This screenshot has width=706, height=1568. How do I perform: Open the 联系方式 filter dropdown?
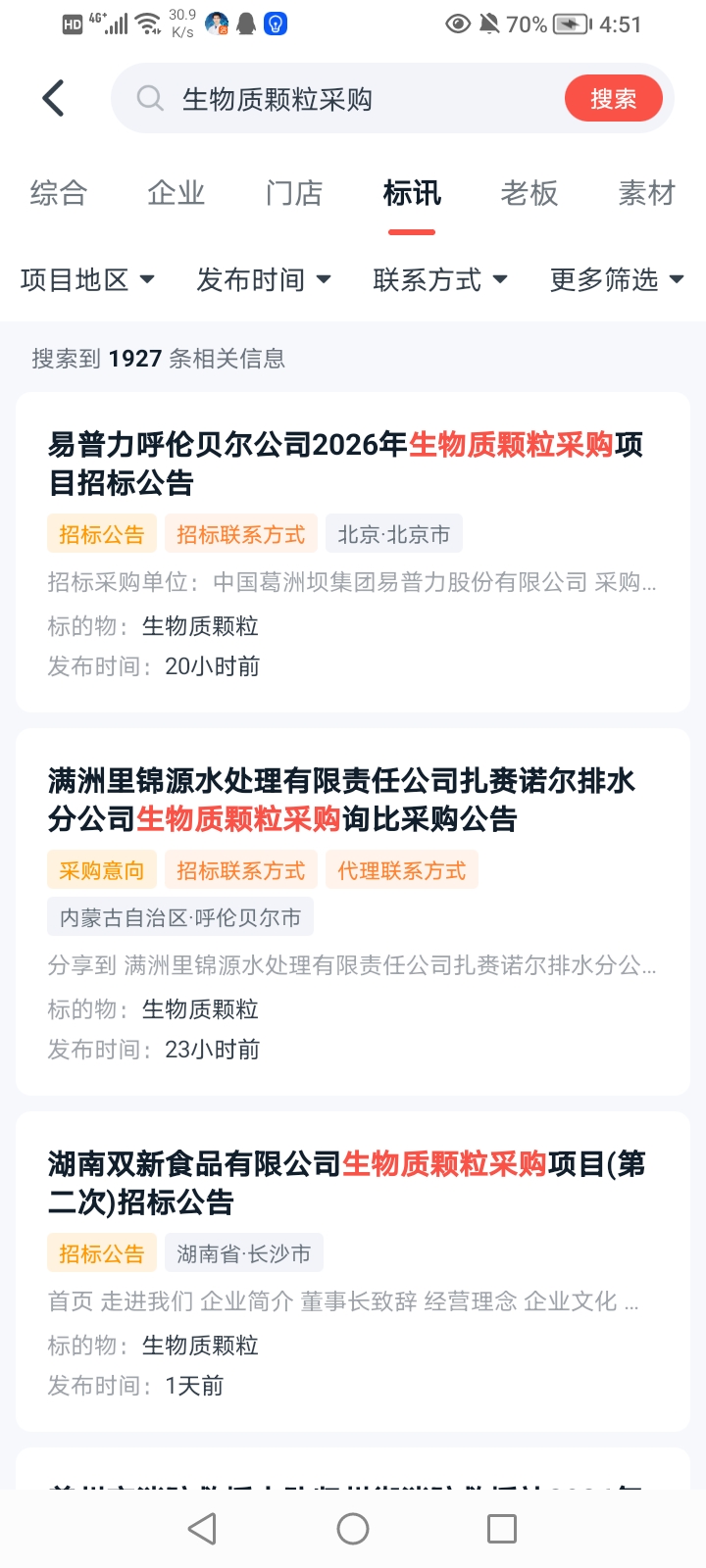440,280
